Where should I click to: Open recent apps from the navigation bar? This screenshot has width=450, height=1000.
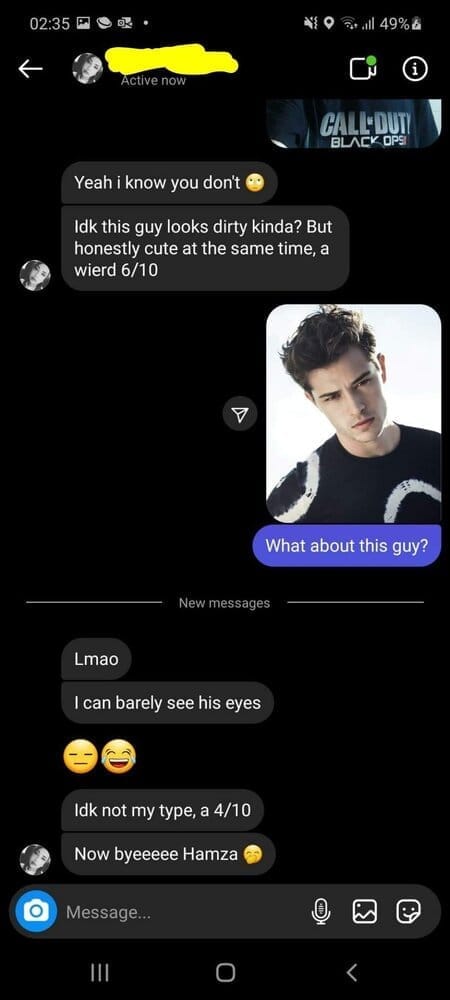coord(100,972)
